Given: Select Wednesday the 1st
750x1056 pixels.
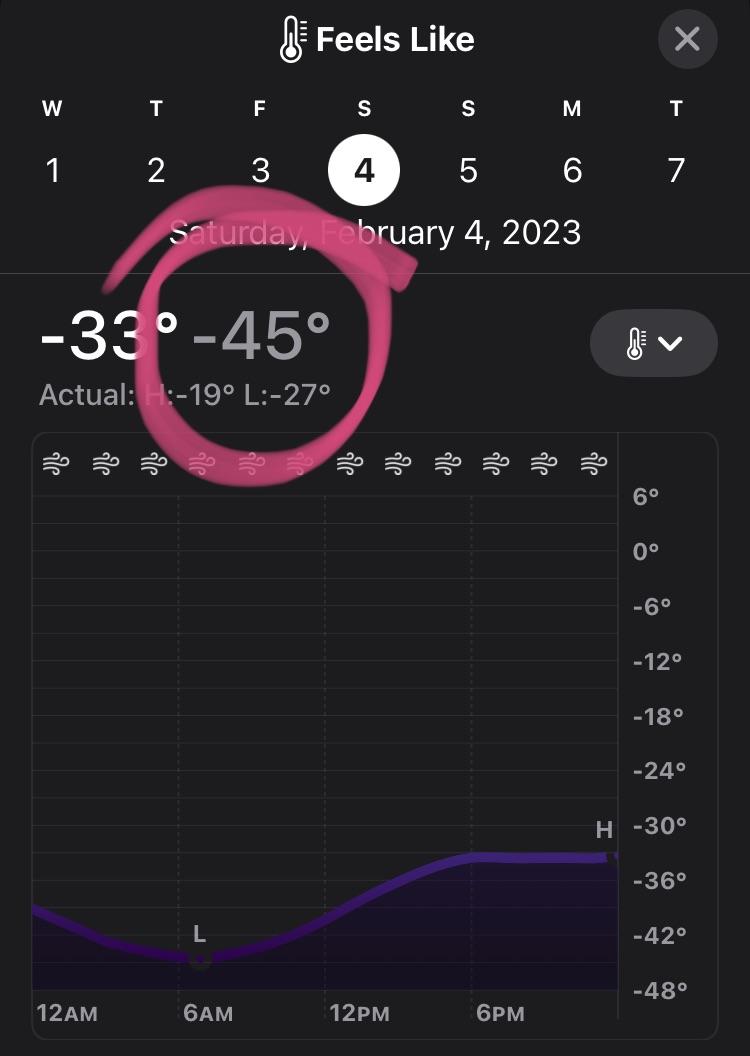Looking at the screenshot, I should (x=53, y=170).
